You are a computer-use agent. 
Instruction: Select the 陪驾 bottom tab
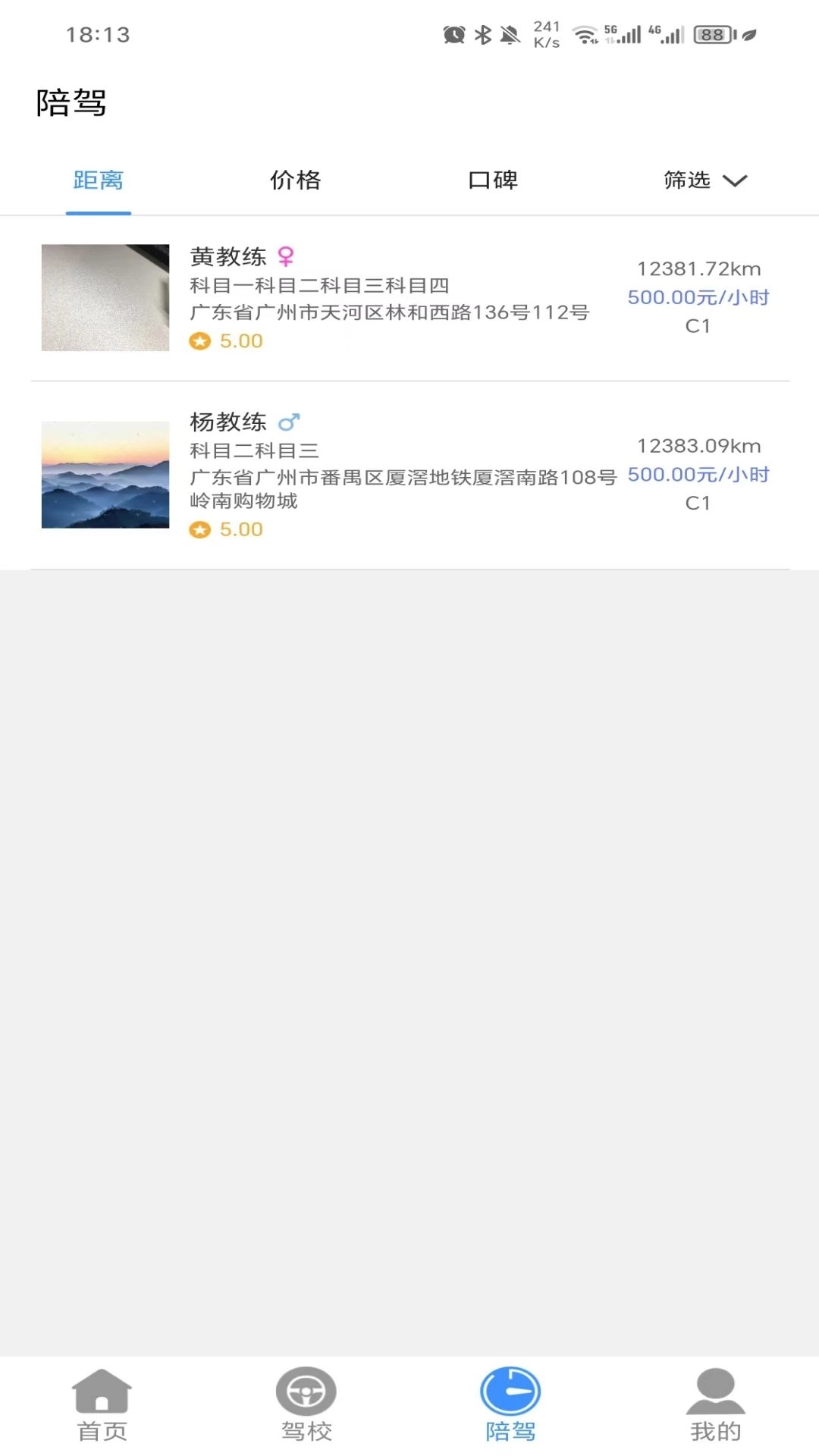pos(510,1405)
